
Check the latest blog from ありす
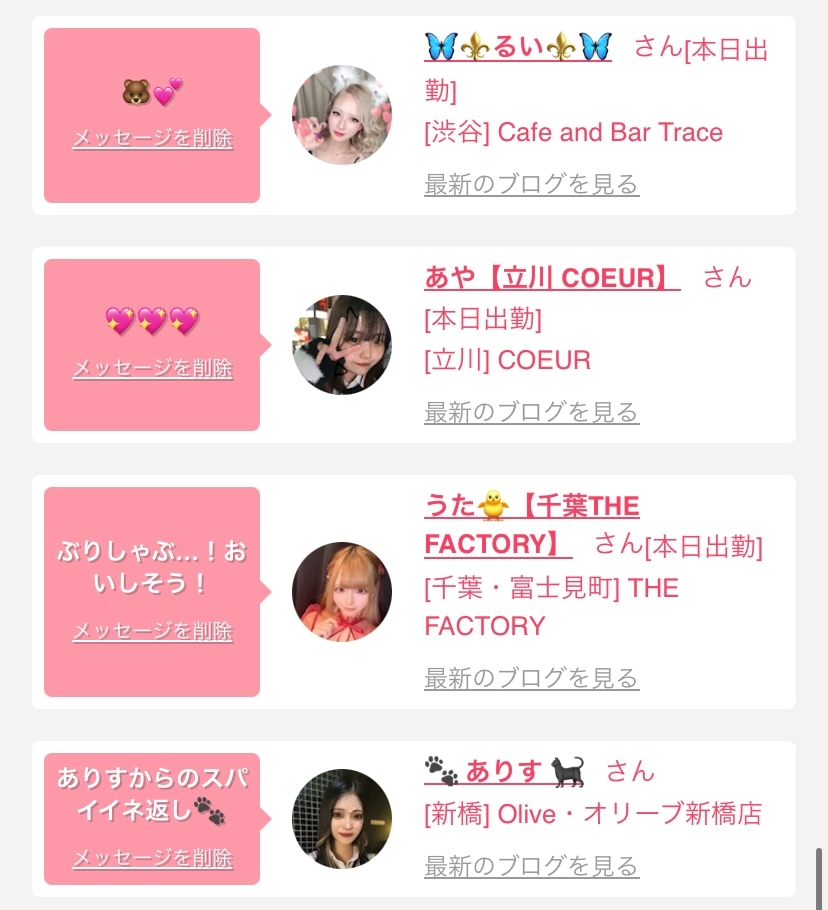pyautogui.click(x=531, y=865)
